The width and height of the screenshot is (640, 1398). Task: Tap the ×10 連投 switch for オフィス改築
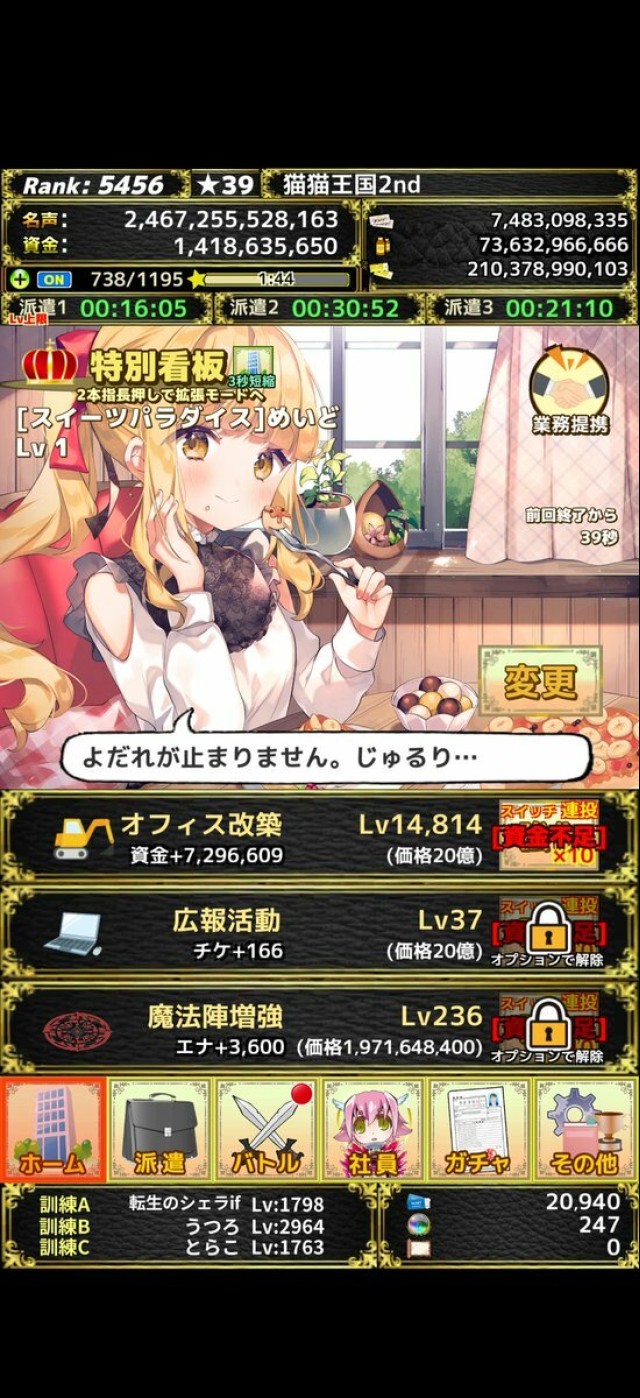(x=548, y=838)
